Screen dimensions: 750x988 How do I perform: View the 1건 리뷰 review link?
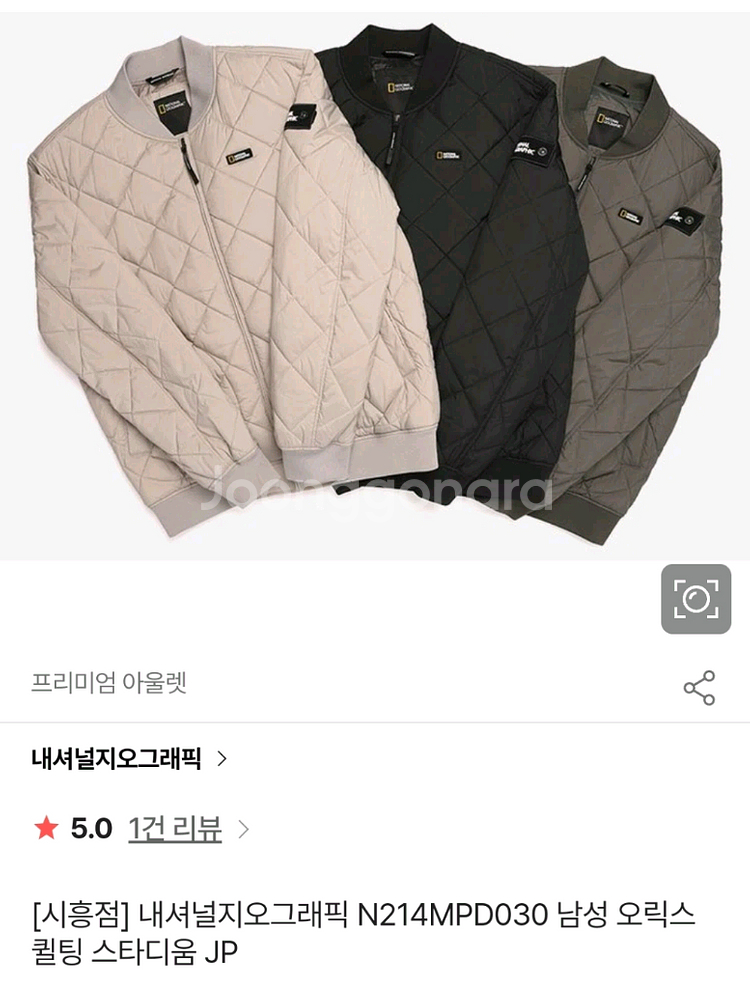tap(175, 829)
